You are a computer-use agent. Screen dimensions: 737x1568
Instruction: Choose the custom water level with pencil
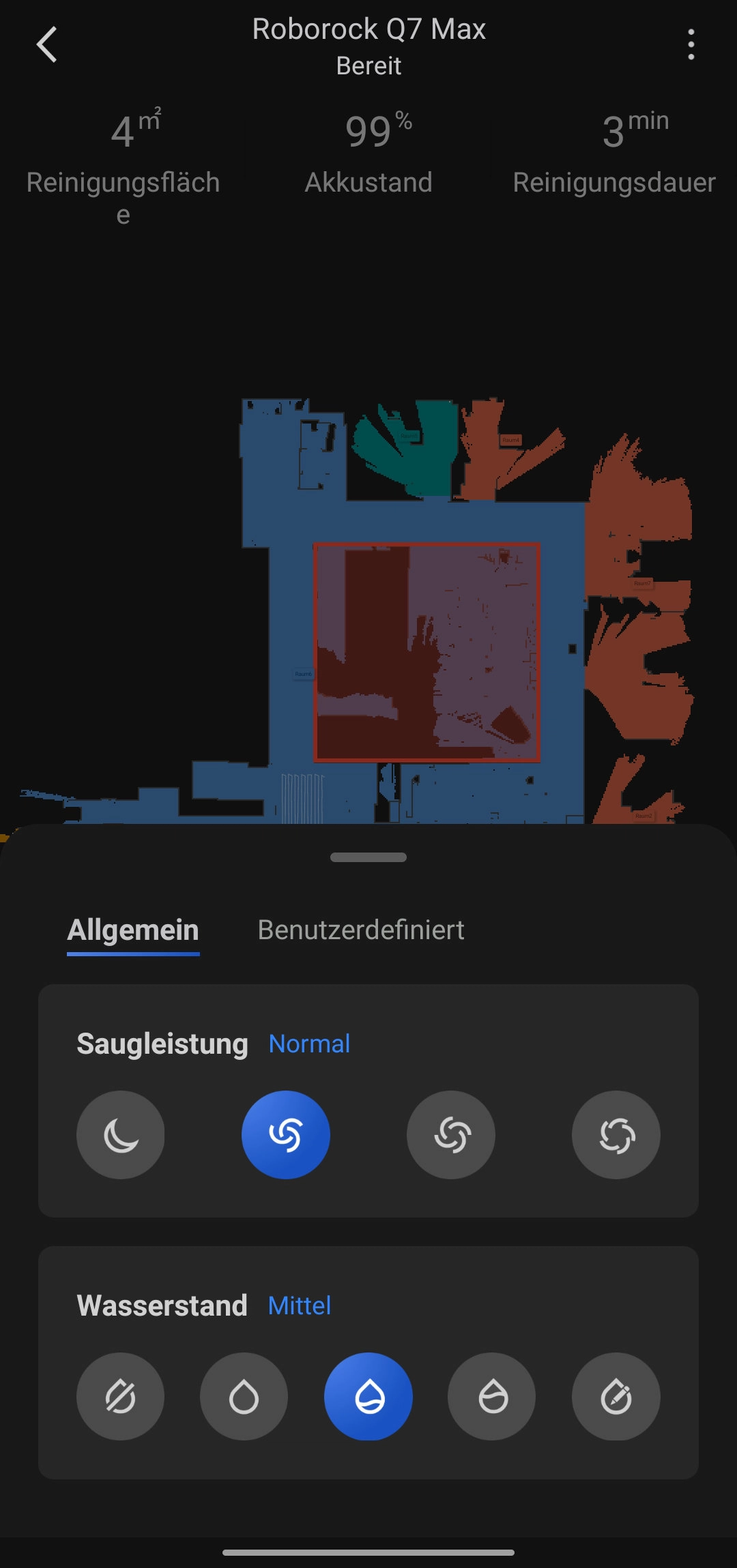coord(616,1396)
